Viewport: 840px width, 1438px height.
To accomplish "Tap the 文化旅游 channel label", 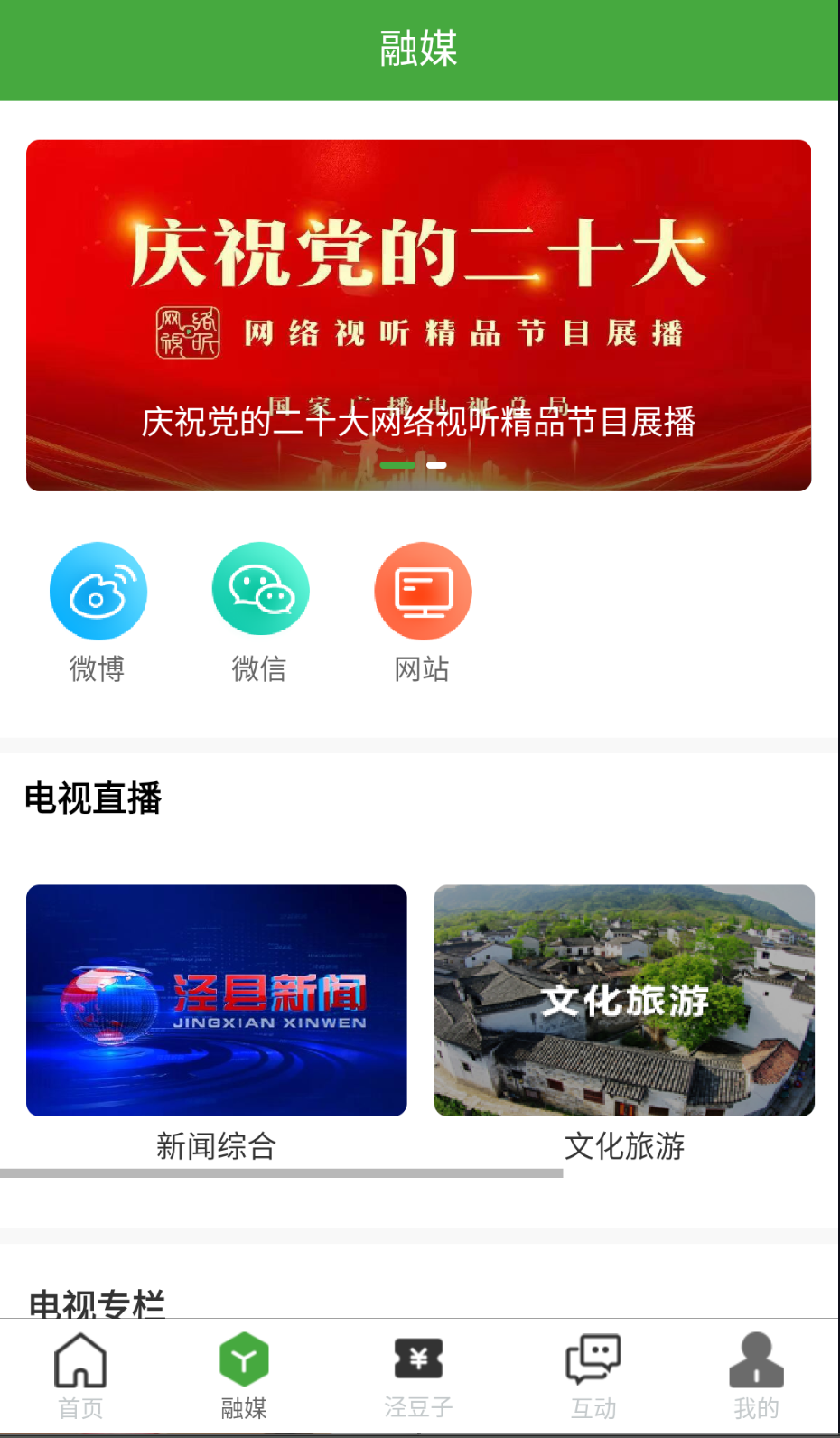I will click(x=623, y=1146).
